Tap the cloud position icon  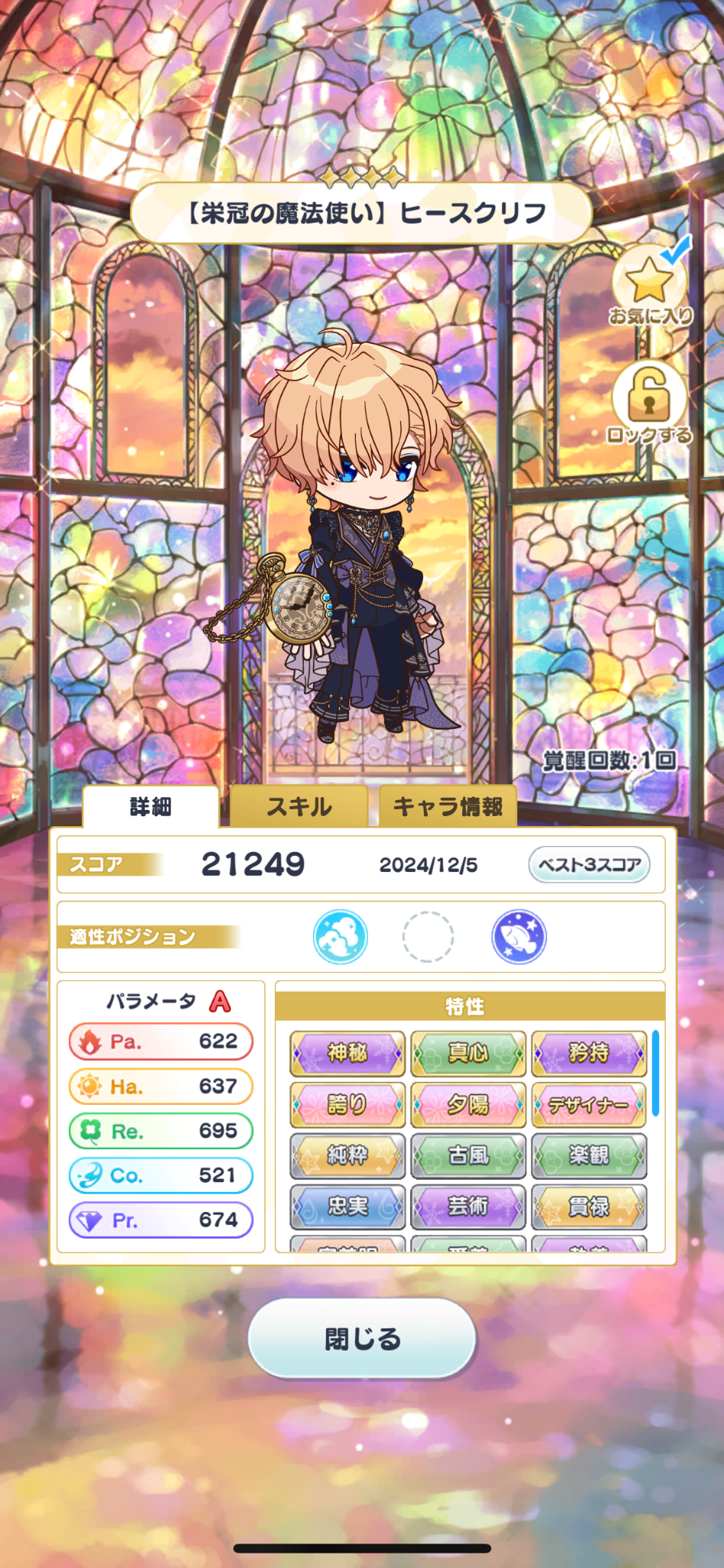point(341,936)
